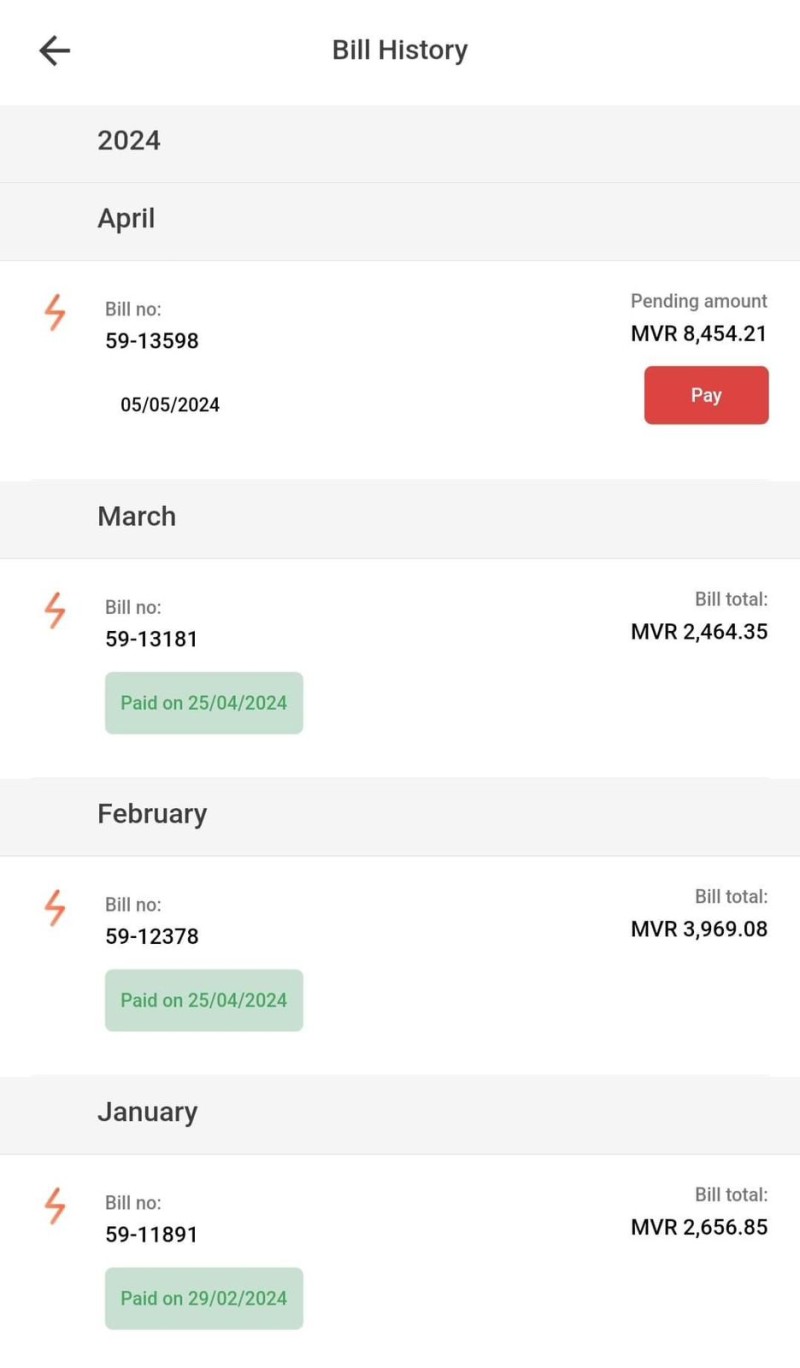Open March bill 59-13181
This screenshot has height=1368, width=800.
tap(400, 668)
